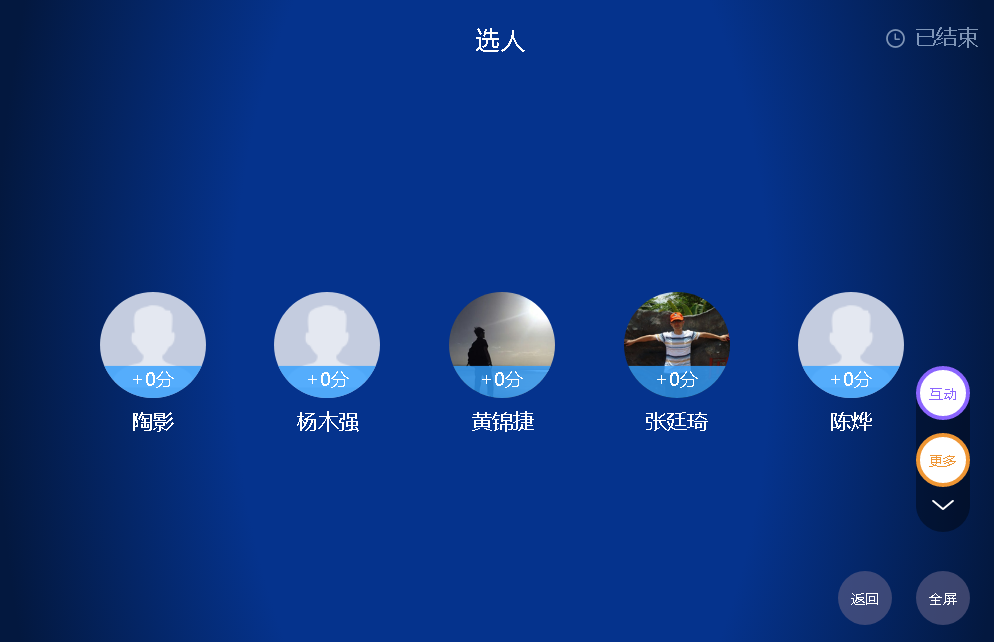Open the 更多 floating button

[x=942, y=460]
